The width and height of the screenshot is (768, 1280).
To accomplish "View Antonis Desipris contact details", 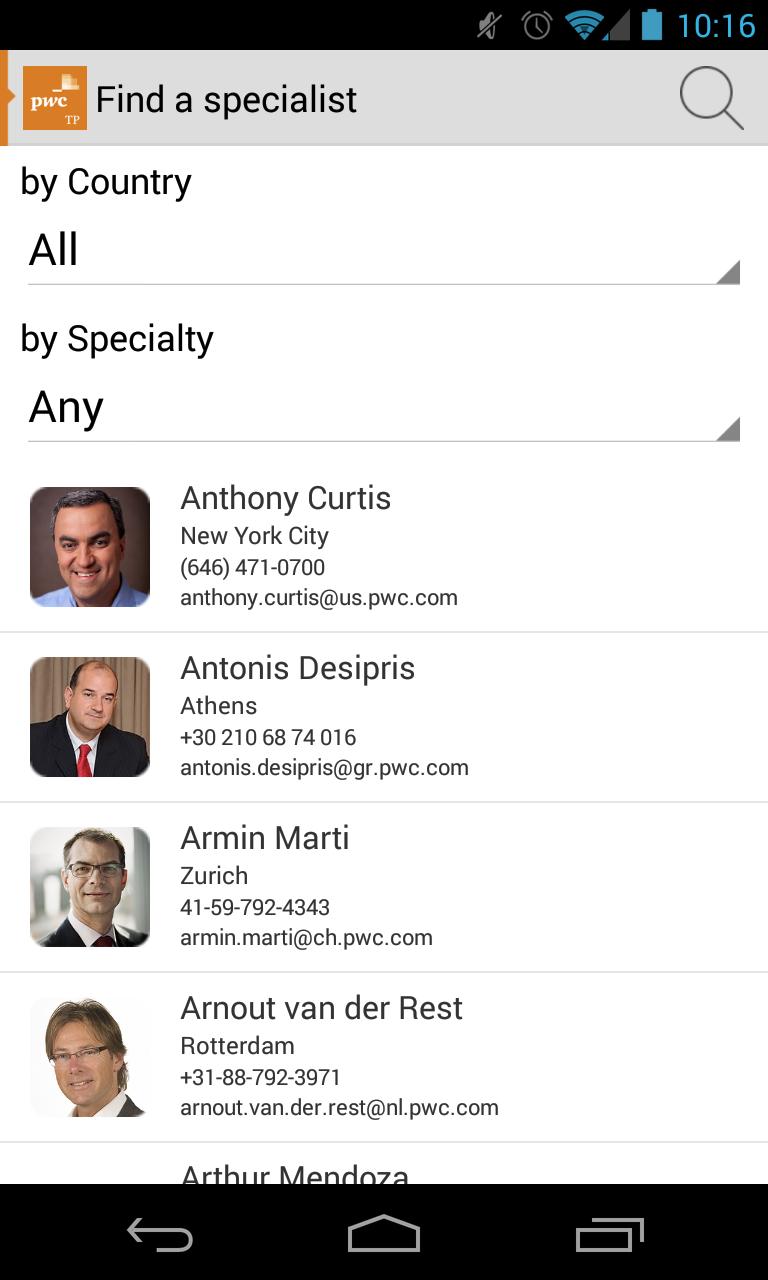I will (x=384, y=718).
